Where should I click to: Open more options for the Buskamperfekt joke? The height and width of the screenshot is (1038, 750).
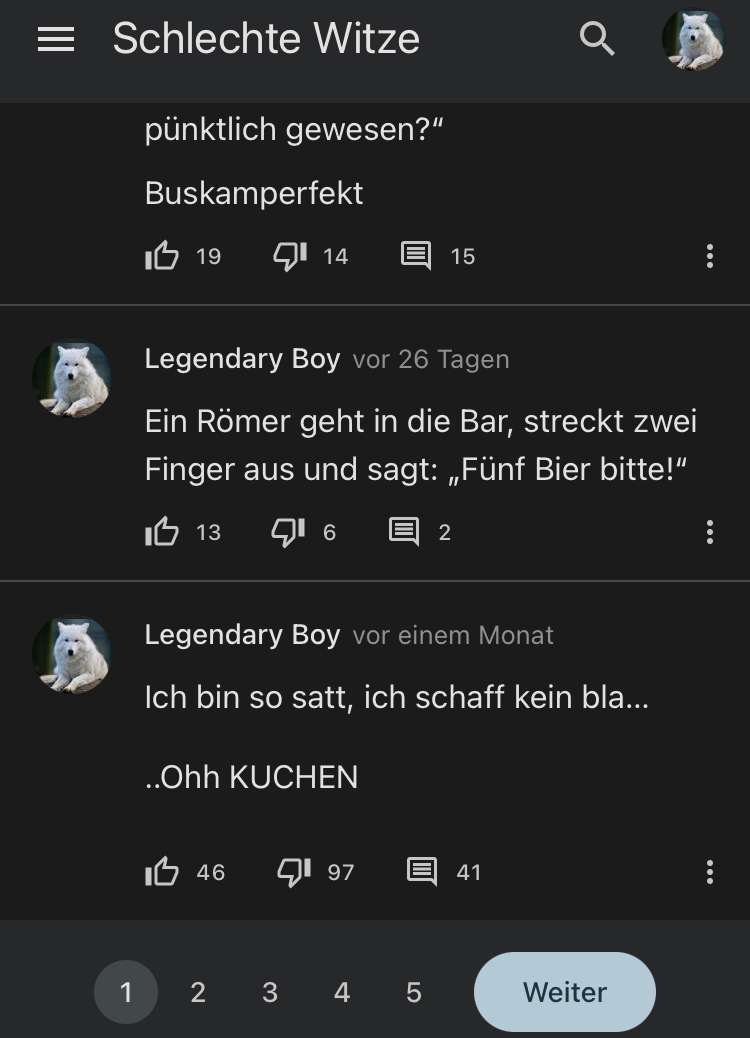click(x=709, y=256)
